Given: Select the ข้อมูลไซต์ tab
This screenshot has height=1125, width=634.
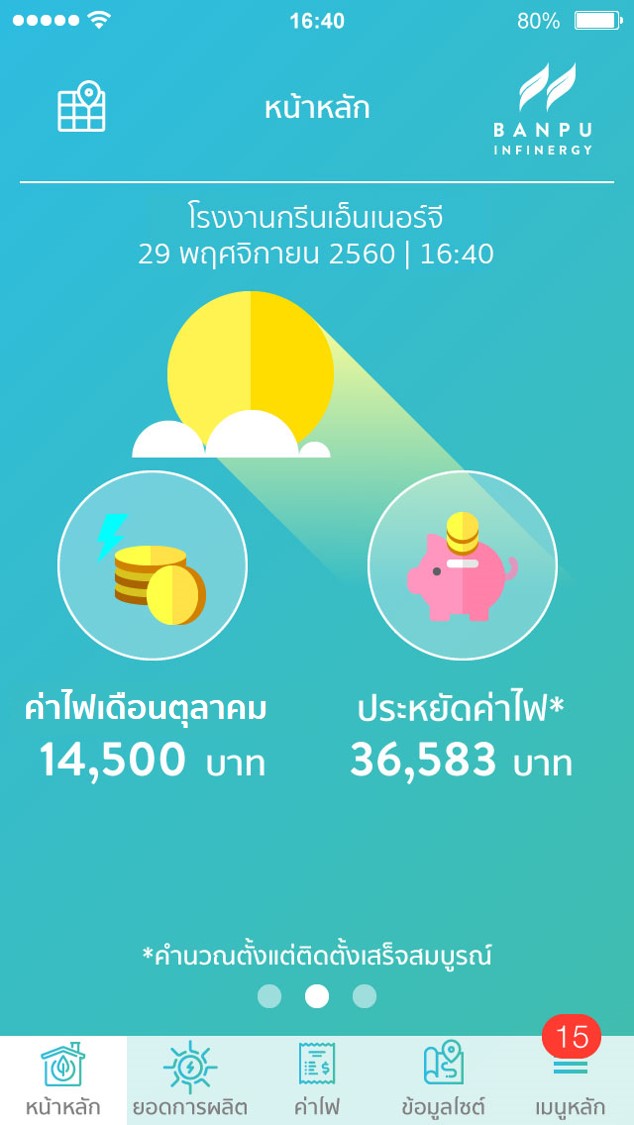Looking at the screenshot, I should pyautogui.click(x=443, y=1080).
